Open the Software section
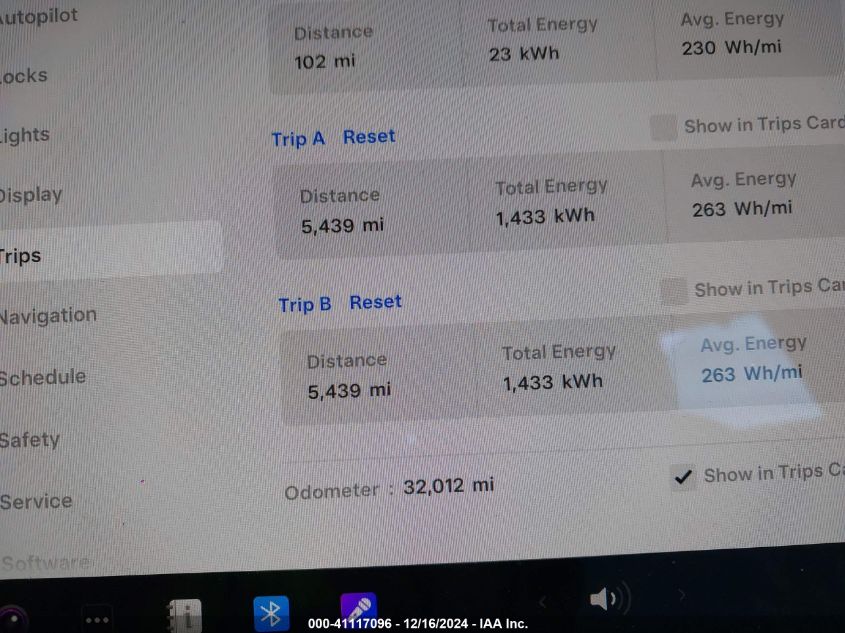Viewport: 845px width, 633px height. point(45,563)
